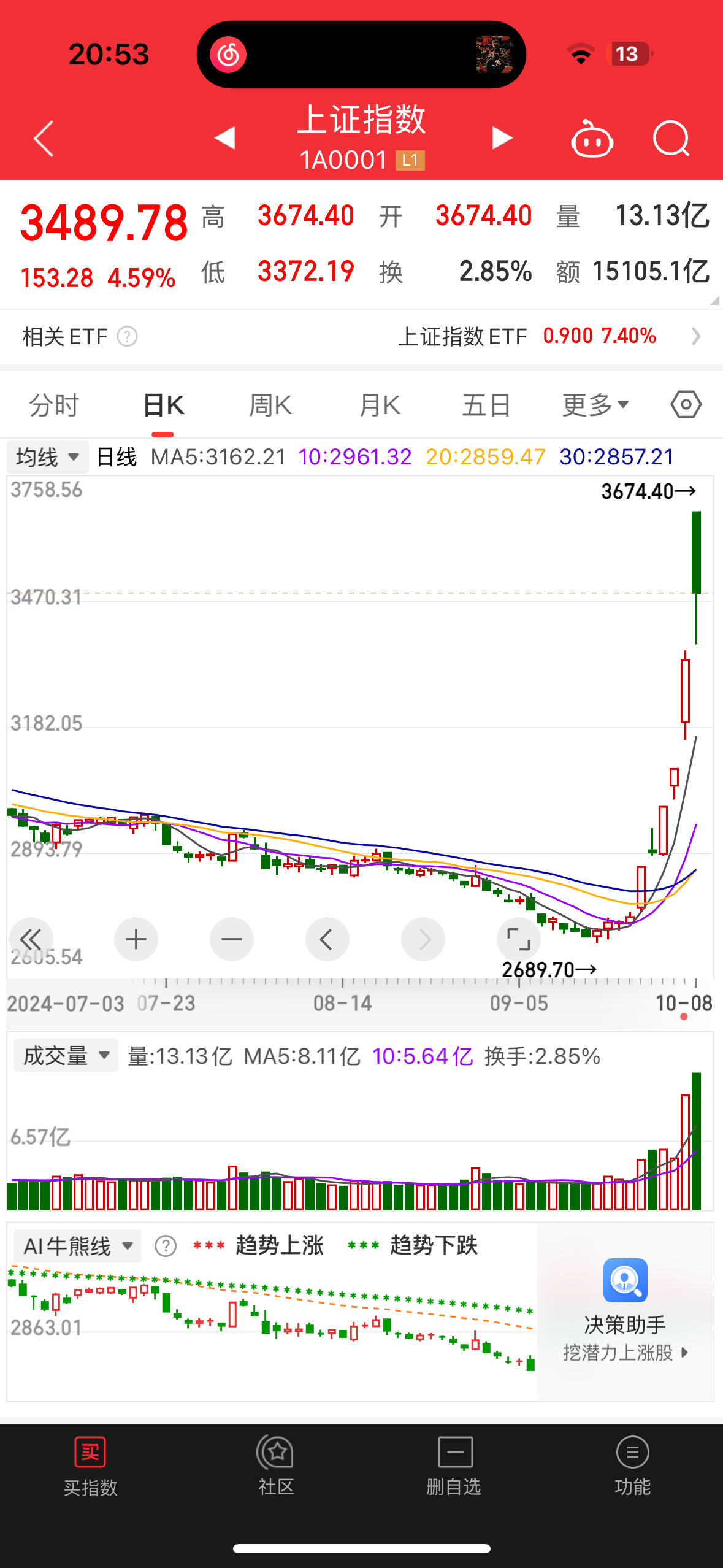Open the AI robot assistant icon

592,139
